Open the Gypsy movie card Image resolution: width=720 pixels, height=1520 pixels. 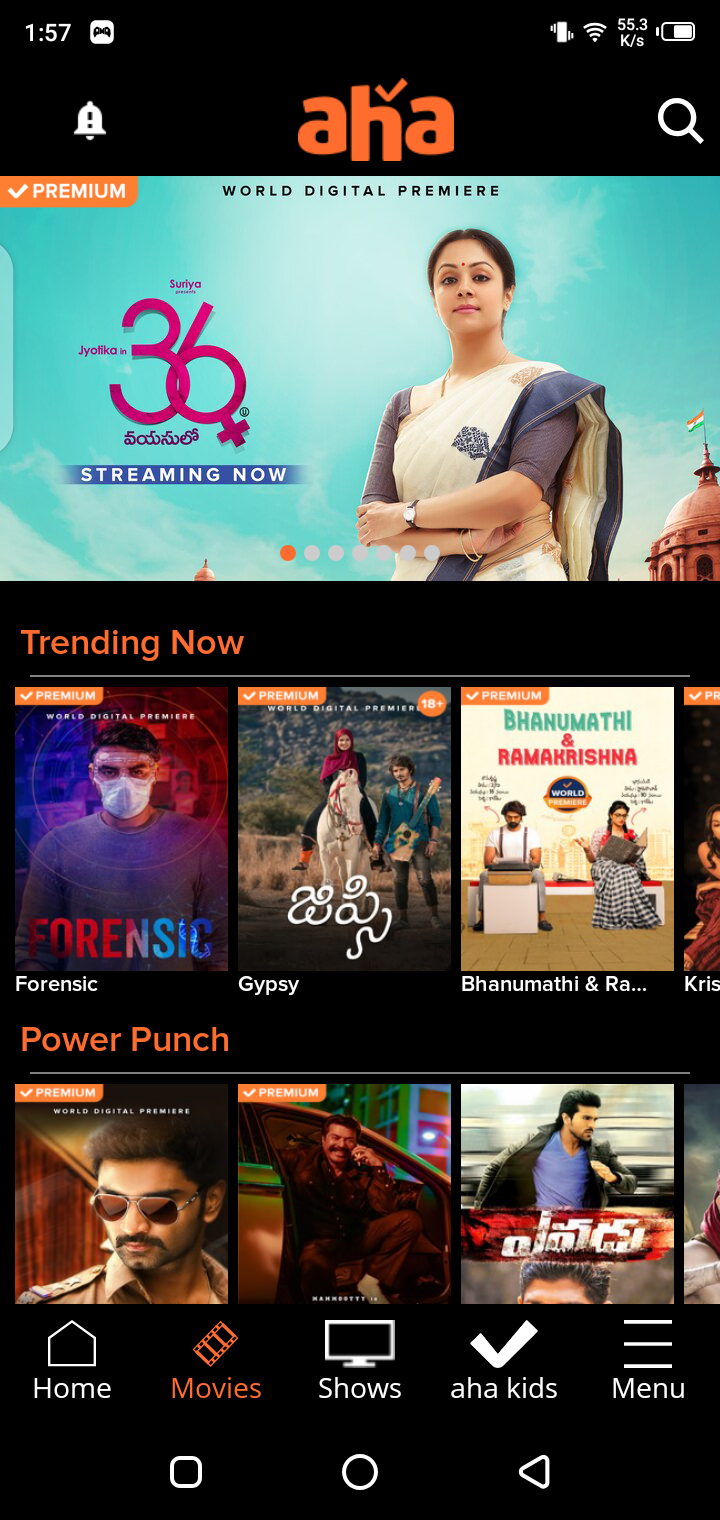[344, 828]
